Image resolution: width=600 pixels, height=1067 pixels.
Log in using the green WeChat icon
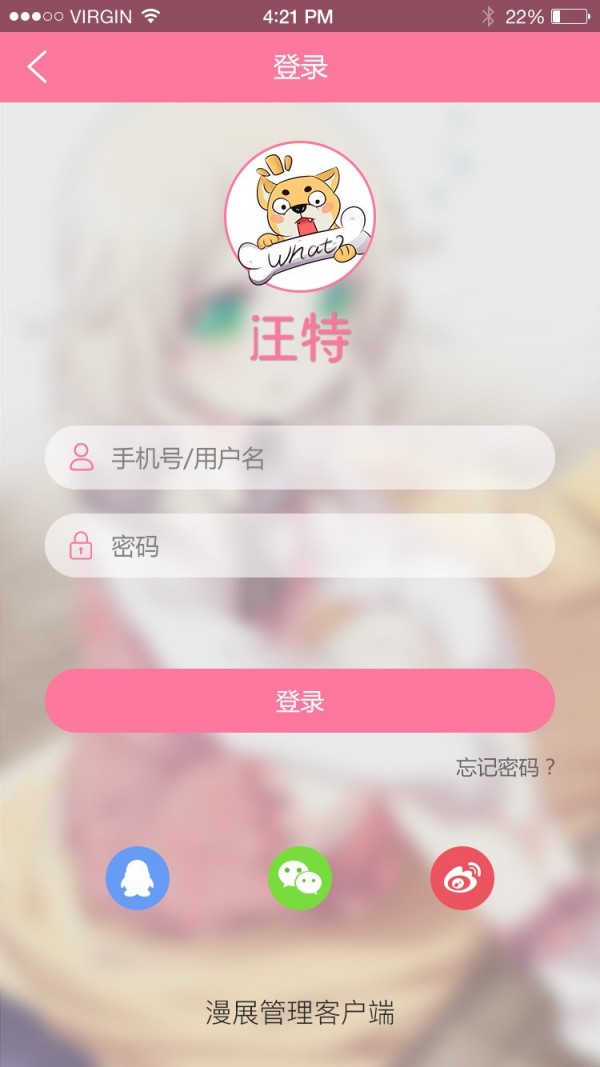click(x=300, y=878)
